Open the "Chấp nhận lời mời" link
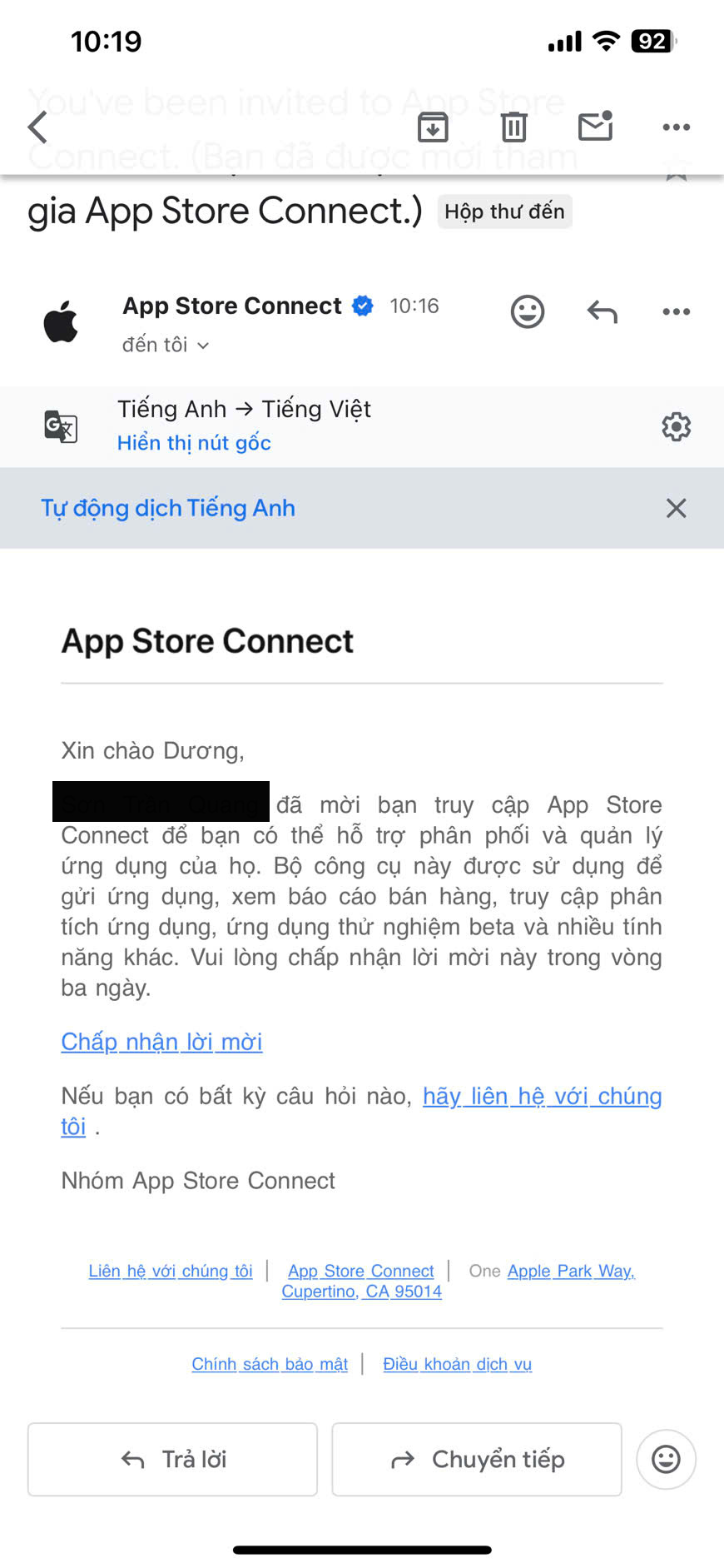This screenshot has width=724, height=1568. [x=161, y=1042]
